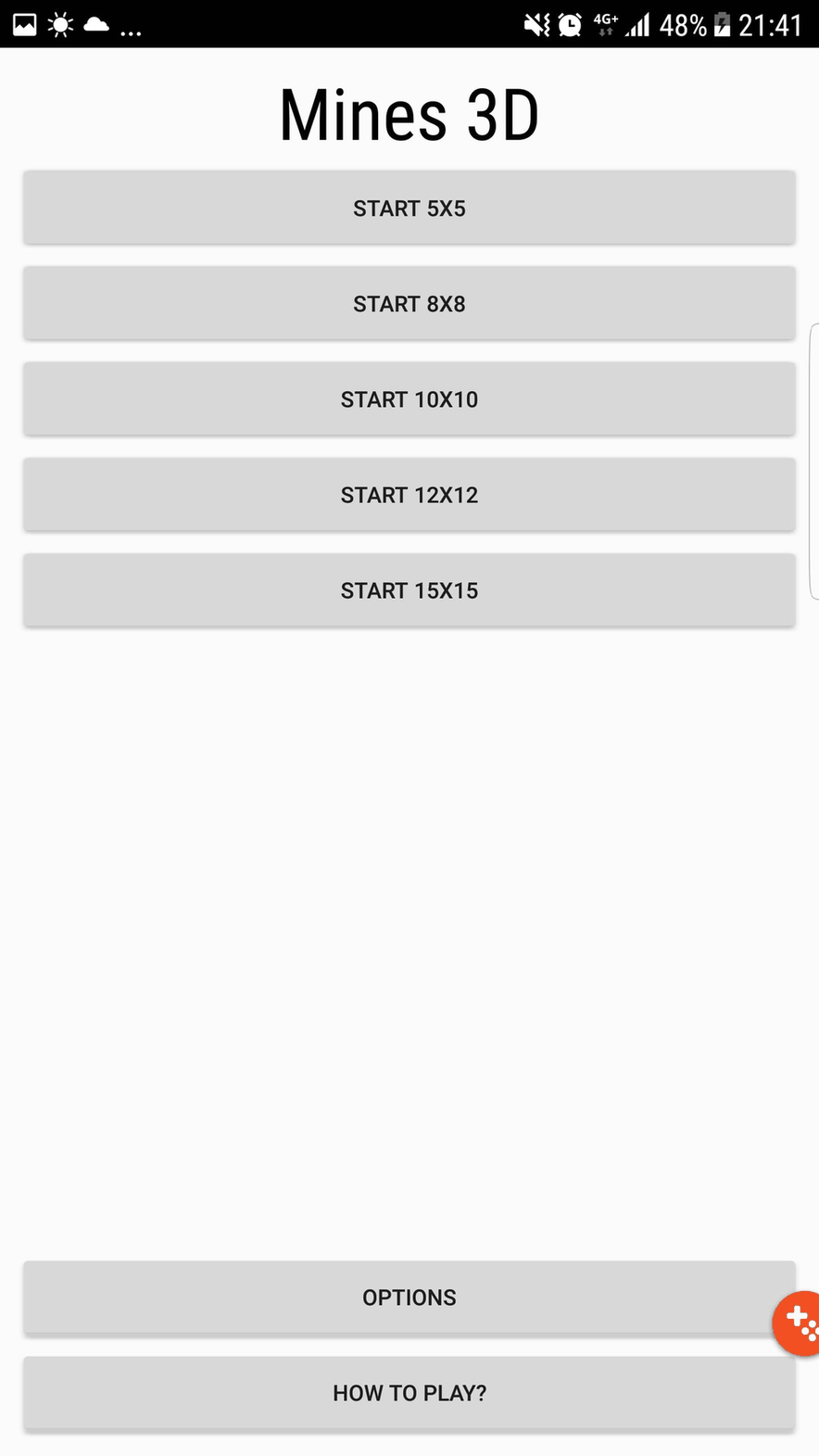Select the Start 15x15 button
This screenshot has width=819, height=1456.
point(409,590)
